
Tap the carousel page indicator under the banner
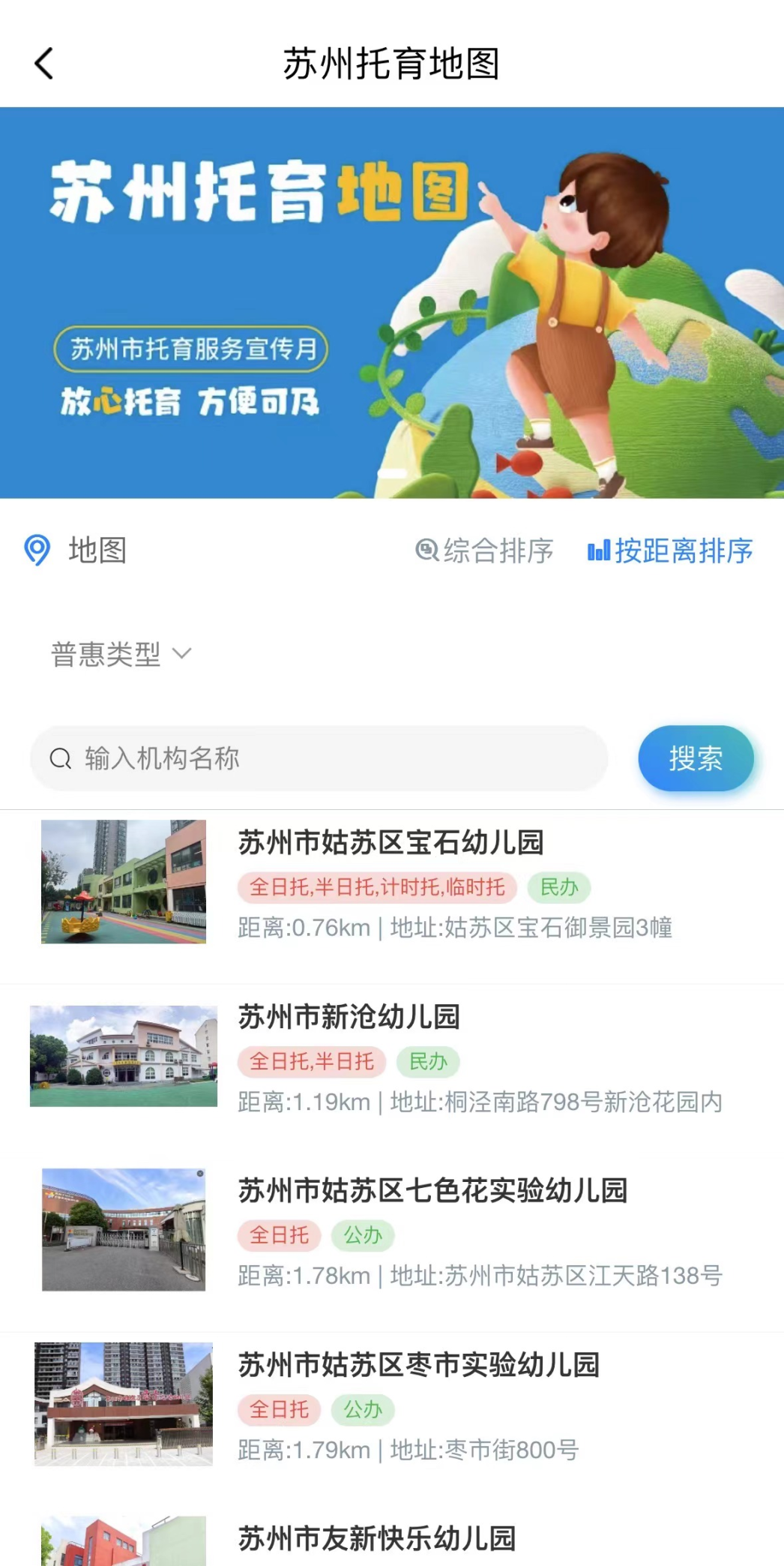pyautogui.click(x=391, y=472)
